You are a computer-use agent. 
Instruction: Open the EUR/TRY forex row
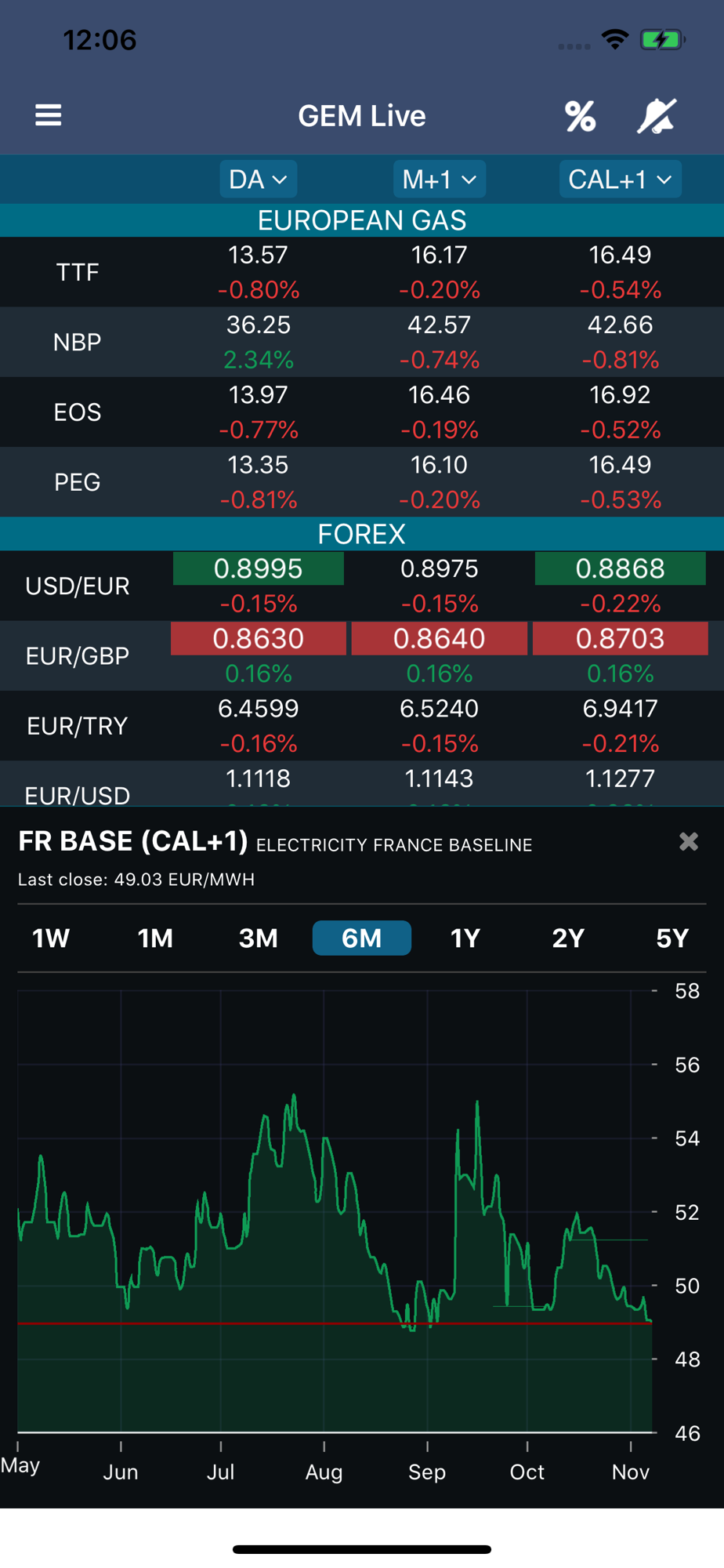362,726
